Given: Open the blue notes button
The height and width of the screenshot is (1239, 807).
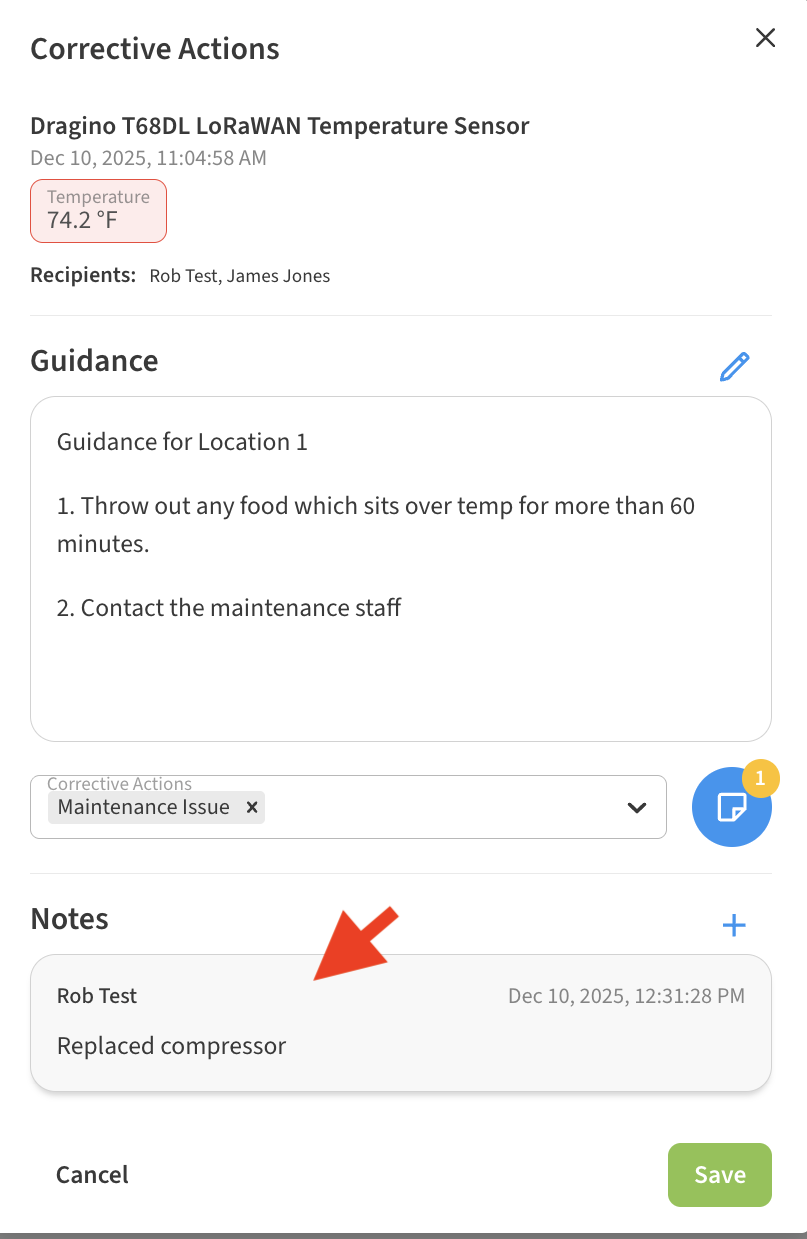Looking at the screenshot, I should (x=731, y=807).
